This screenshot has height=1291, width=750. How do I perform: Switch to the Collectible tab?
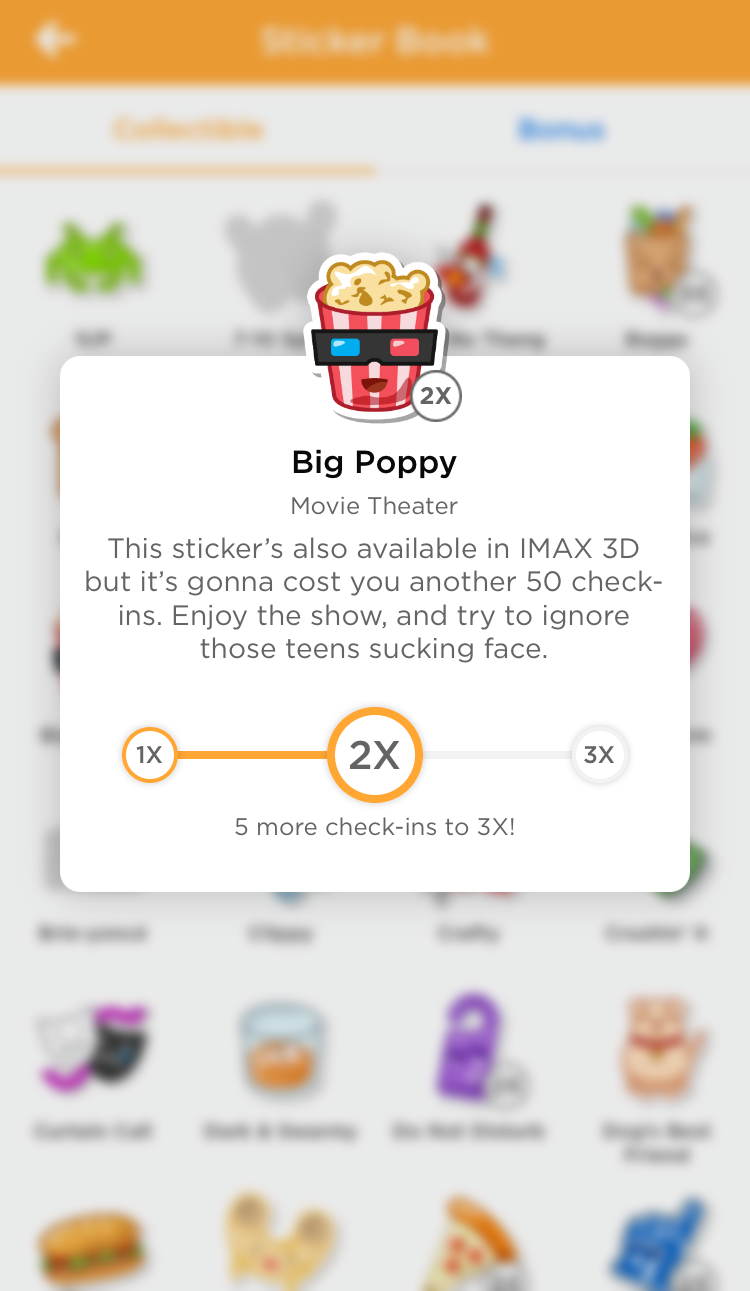[188, 129]
